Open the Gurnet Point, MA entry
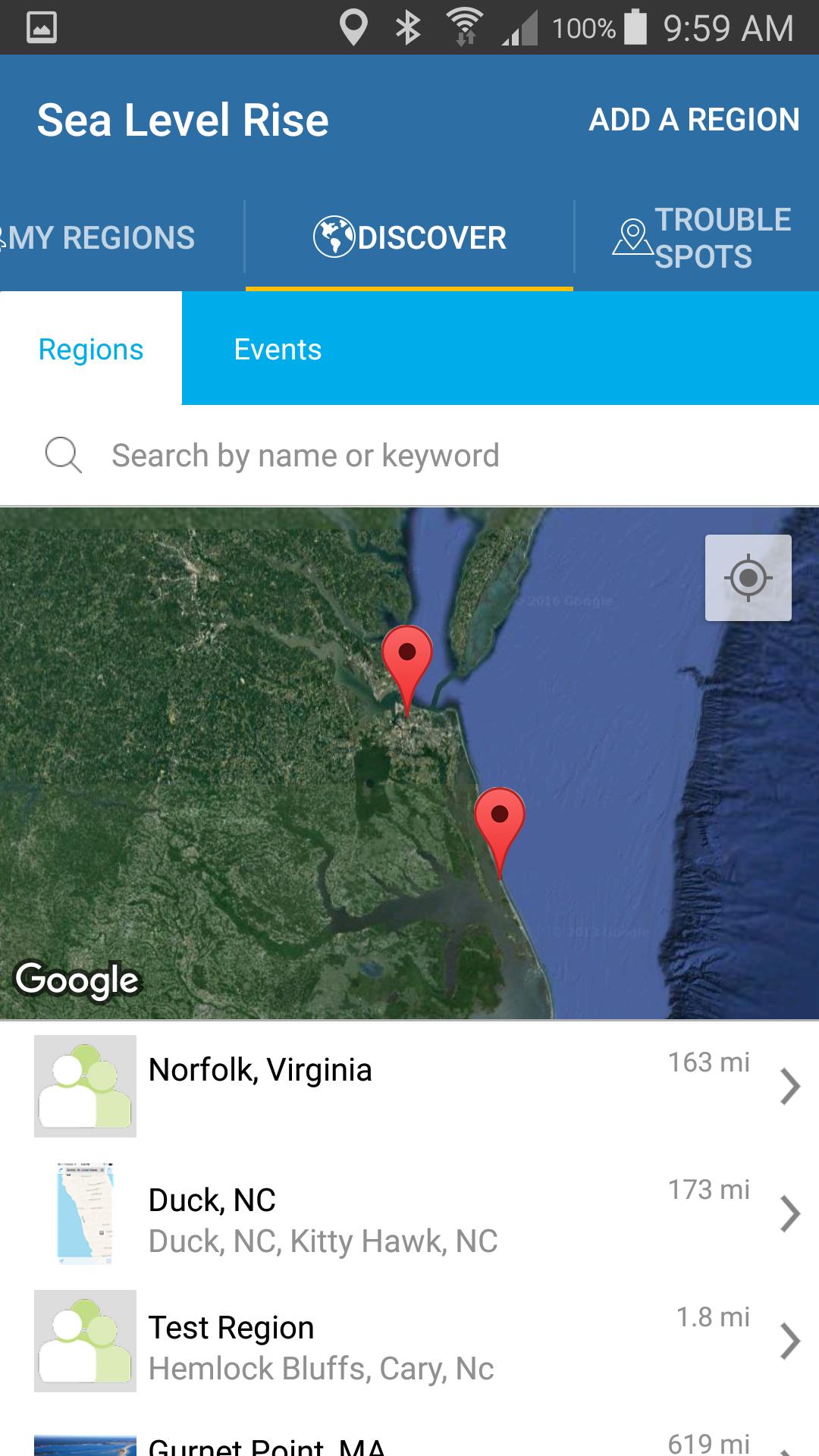The image size is (819, 1456). click(x=265, y=1441)
